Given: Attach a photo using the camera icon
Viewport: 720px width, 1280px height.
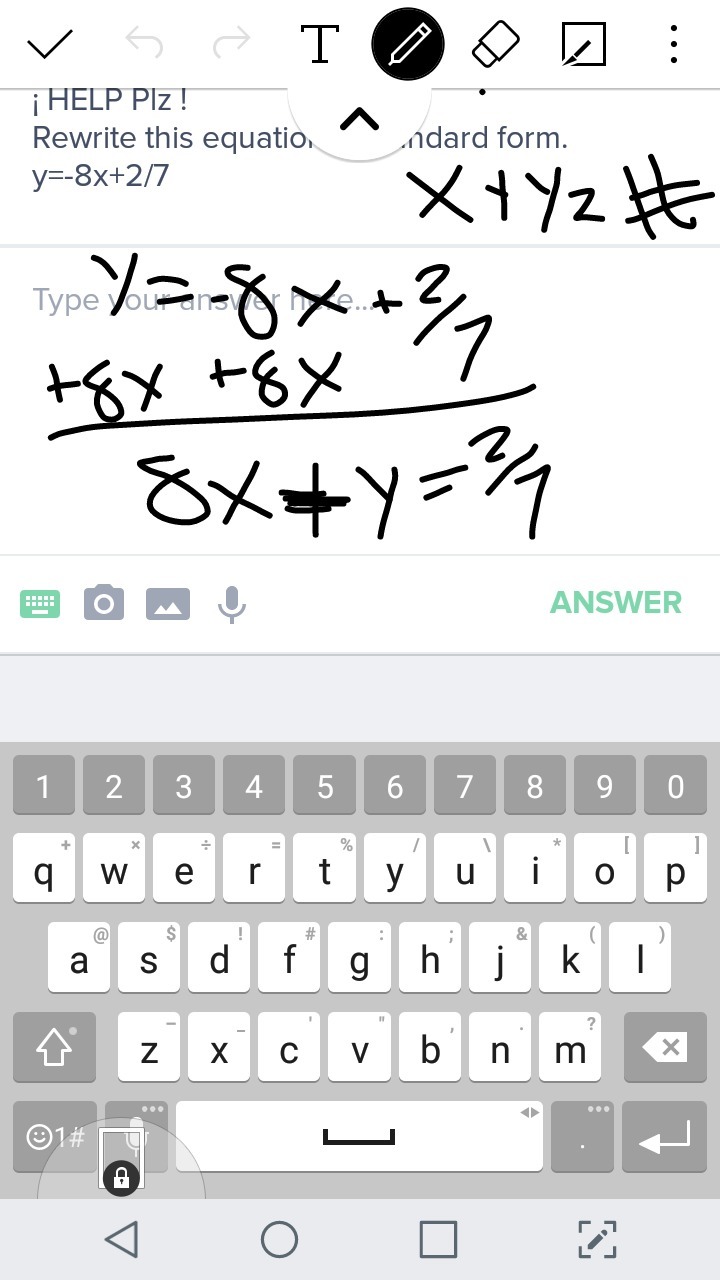Looking at the screenshot, I should [x=104, y=603].
